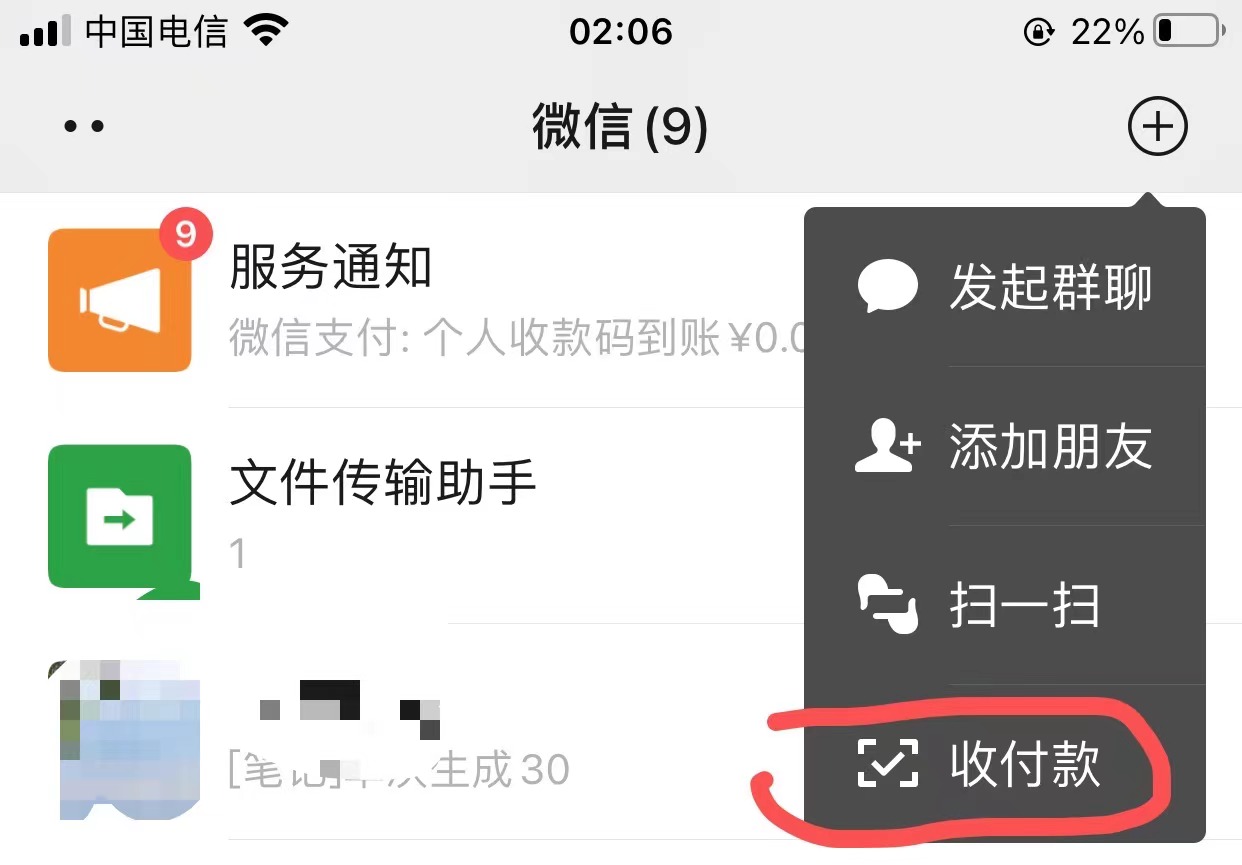Open the two-dot icon beside the title
Image resolution: width=1242 pixels, height=865 pixels.
(x=84, y=128)
